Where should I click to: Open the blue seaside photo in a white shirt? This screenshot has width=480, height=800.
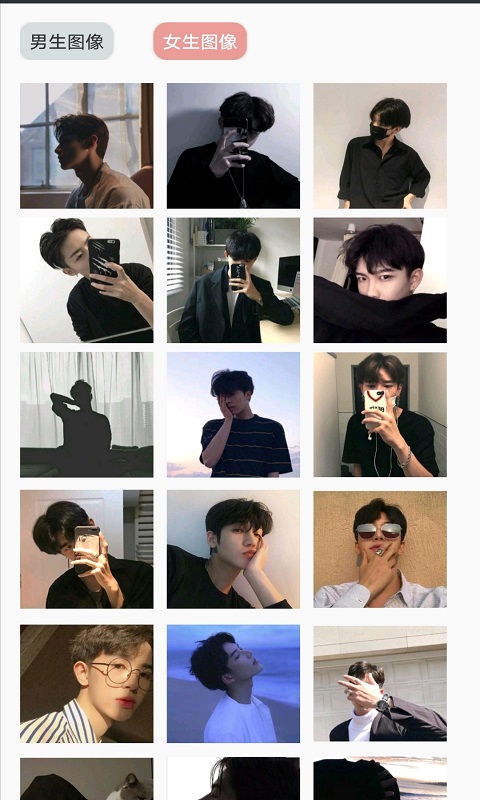[x=233, y=684]
